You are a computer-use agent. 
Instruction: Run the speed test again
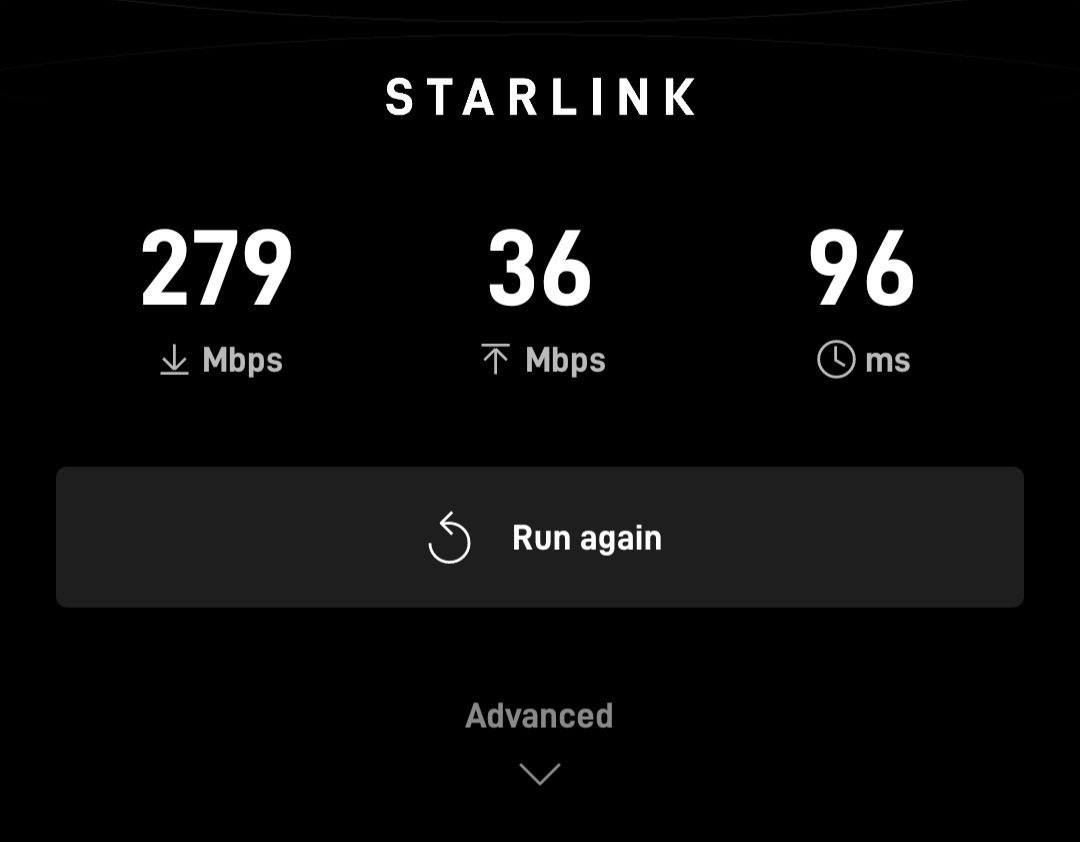(540, 537)
